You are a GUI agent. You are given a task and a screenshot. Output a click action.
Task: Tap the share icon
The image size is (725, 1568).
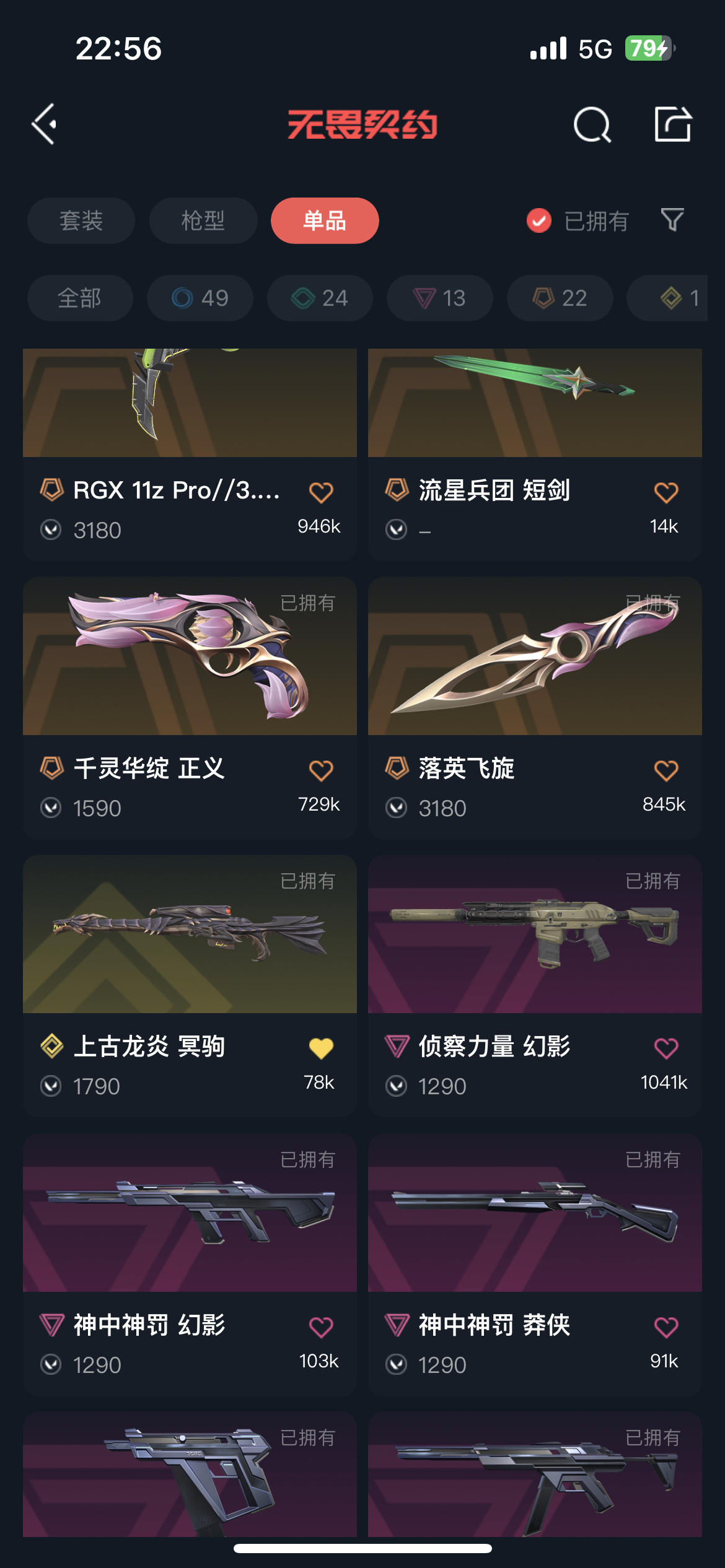tap(672, 124)
